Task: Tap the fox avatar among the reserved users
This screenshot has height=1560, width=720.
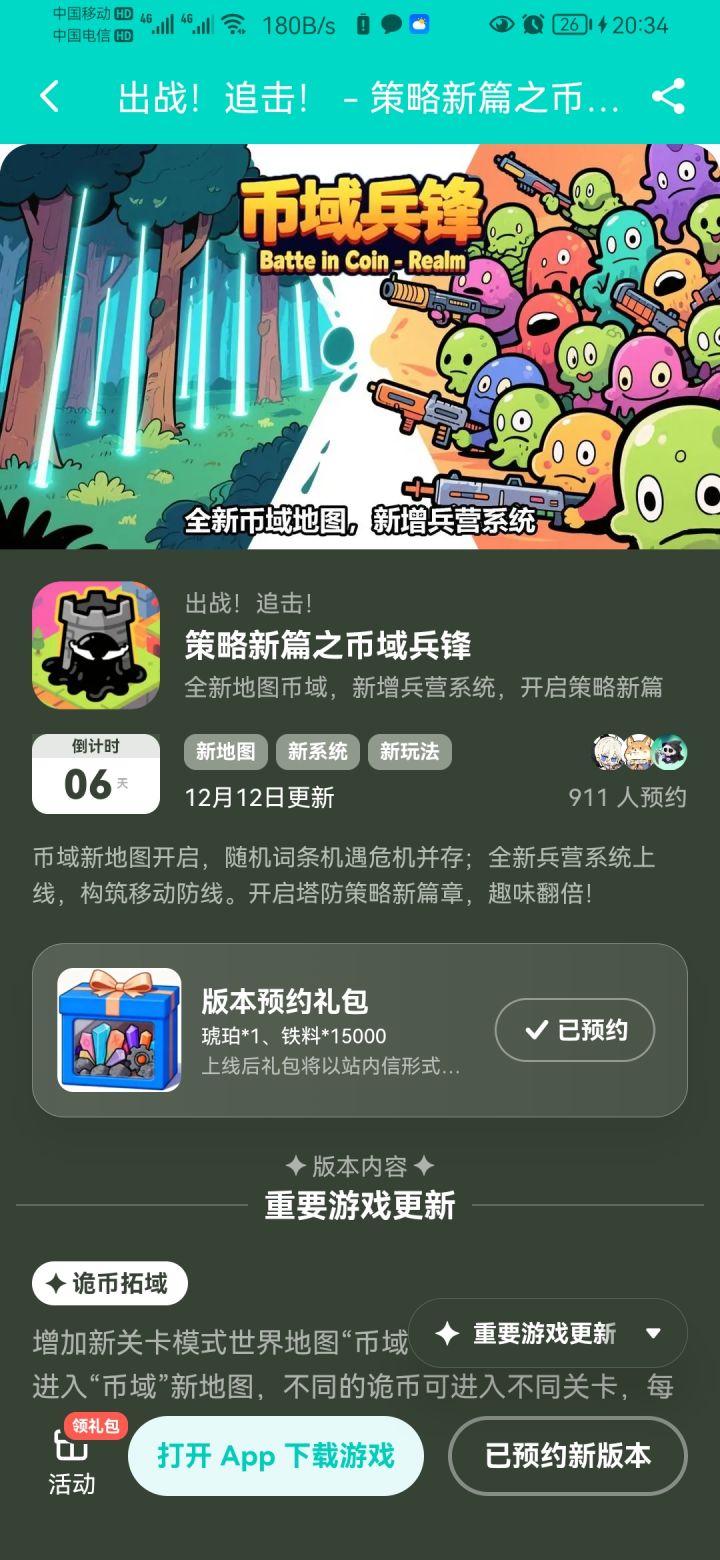Action: coord(637,750)
